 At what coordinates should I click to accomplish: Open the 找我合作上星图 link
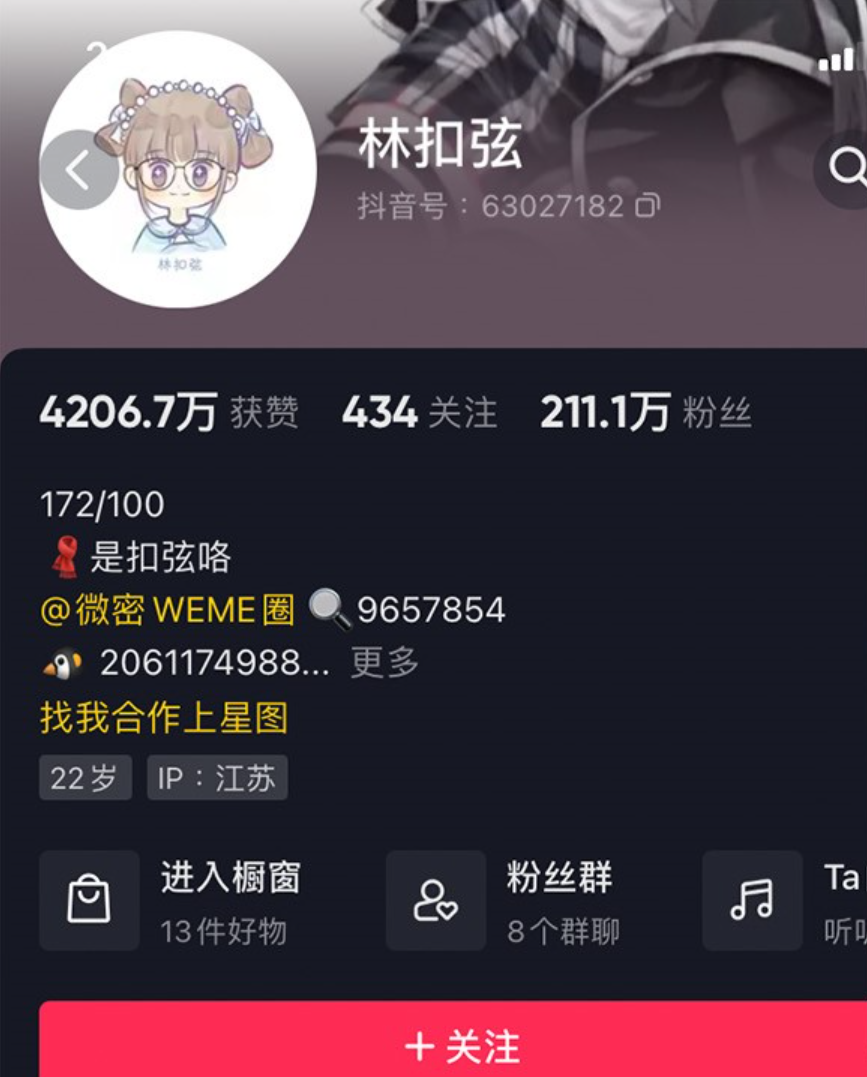pos(164,717)
